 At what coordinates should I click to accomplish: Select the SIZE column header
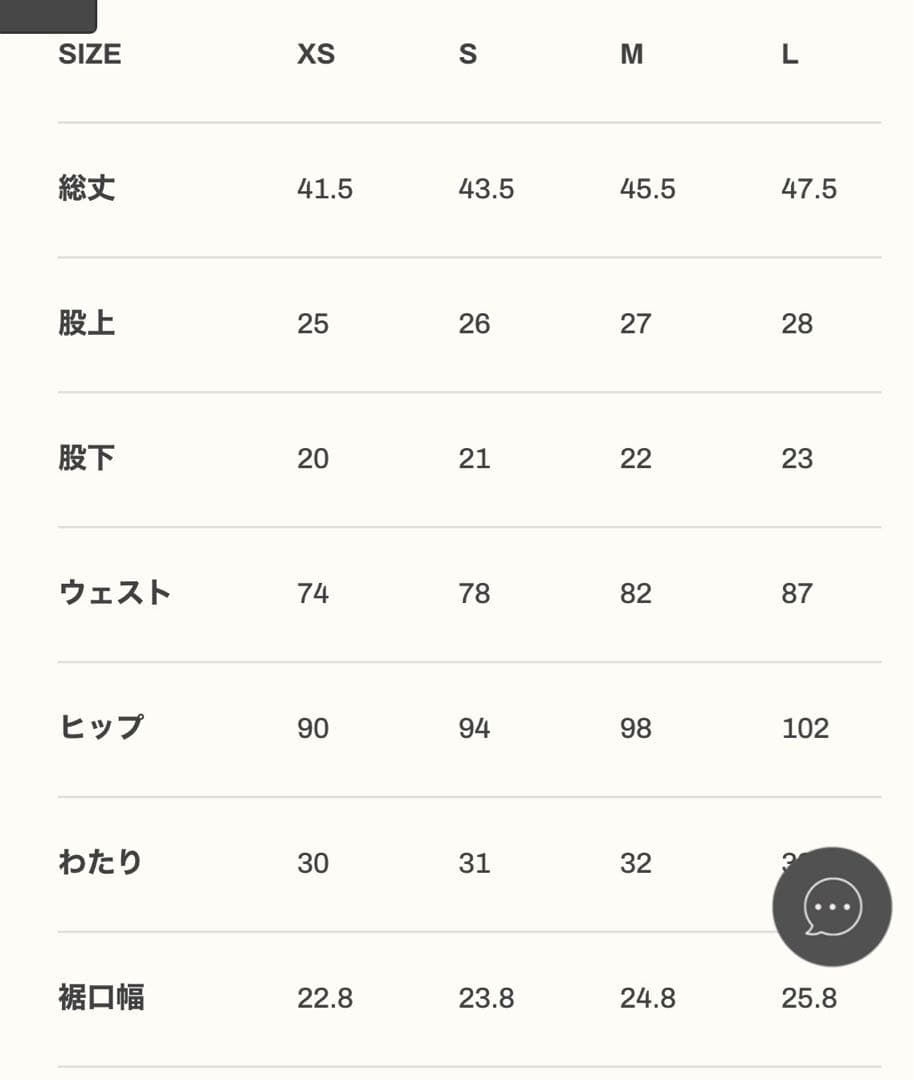88,54
